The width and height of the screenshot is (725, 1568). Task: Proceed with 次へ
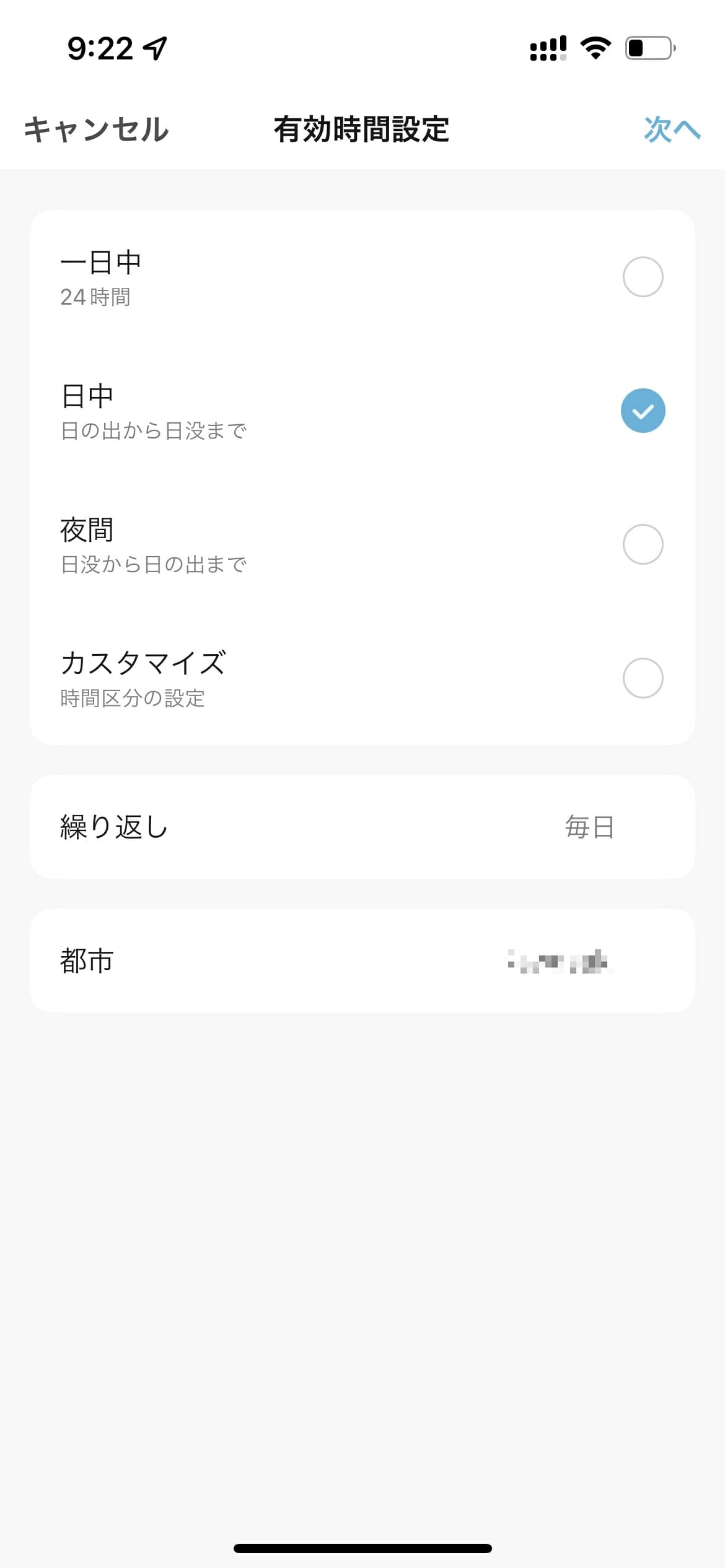672,129
